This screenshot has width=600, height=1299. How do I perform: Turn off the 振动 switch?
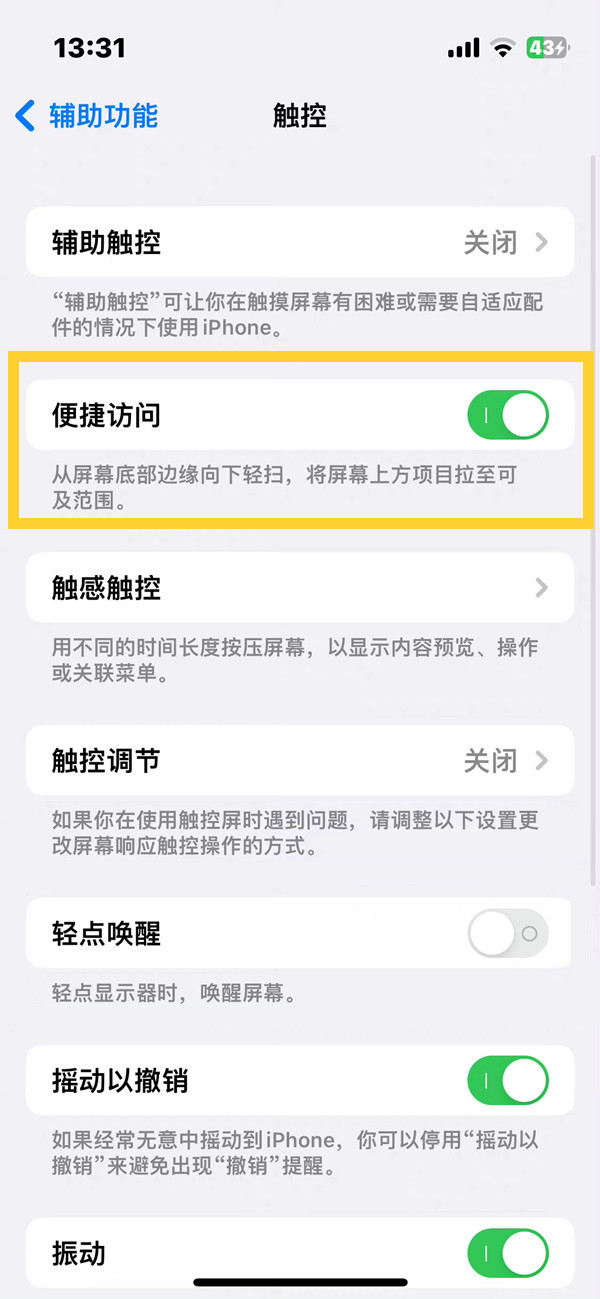[507, 1253]
